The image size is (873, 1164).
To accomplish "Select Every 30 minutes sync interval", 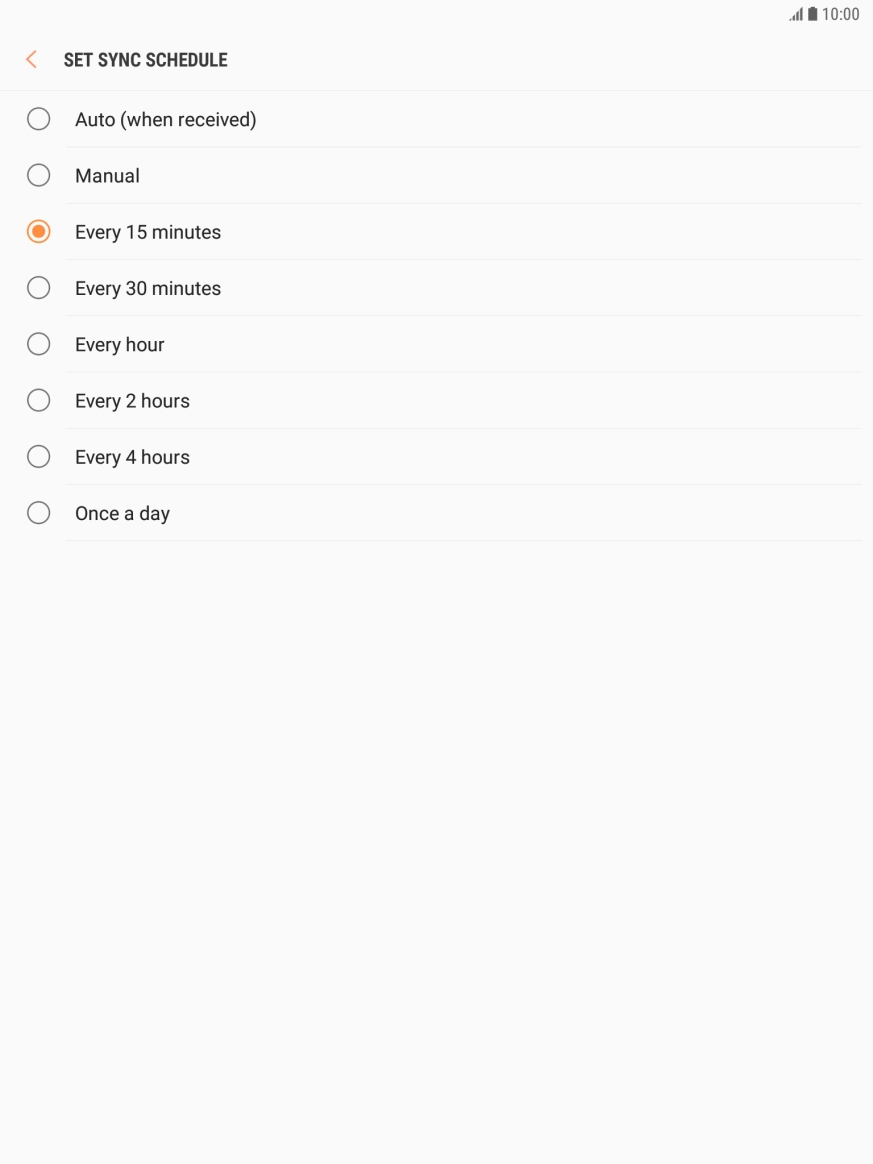I will click(x=38, y=287).
